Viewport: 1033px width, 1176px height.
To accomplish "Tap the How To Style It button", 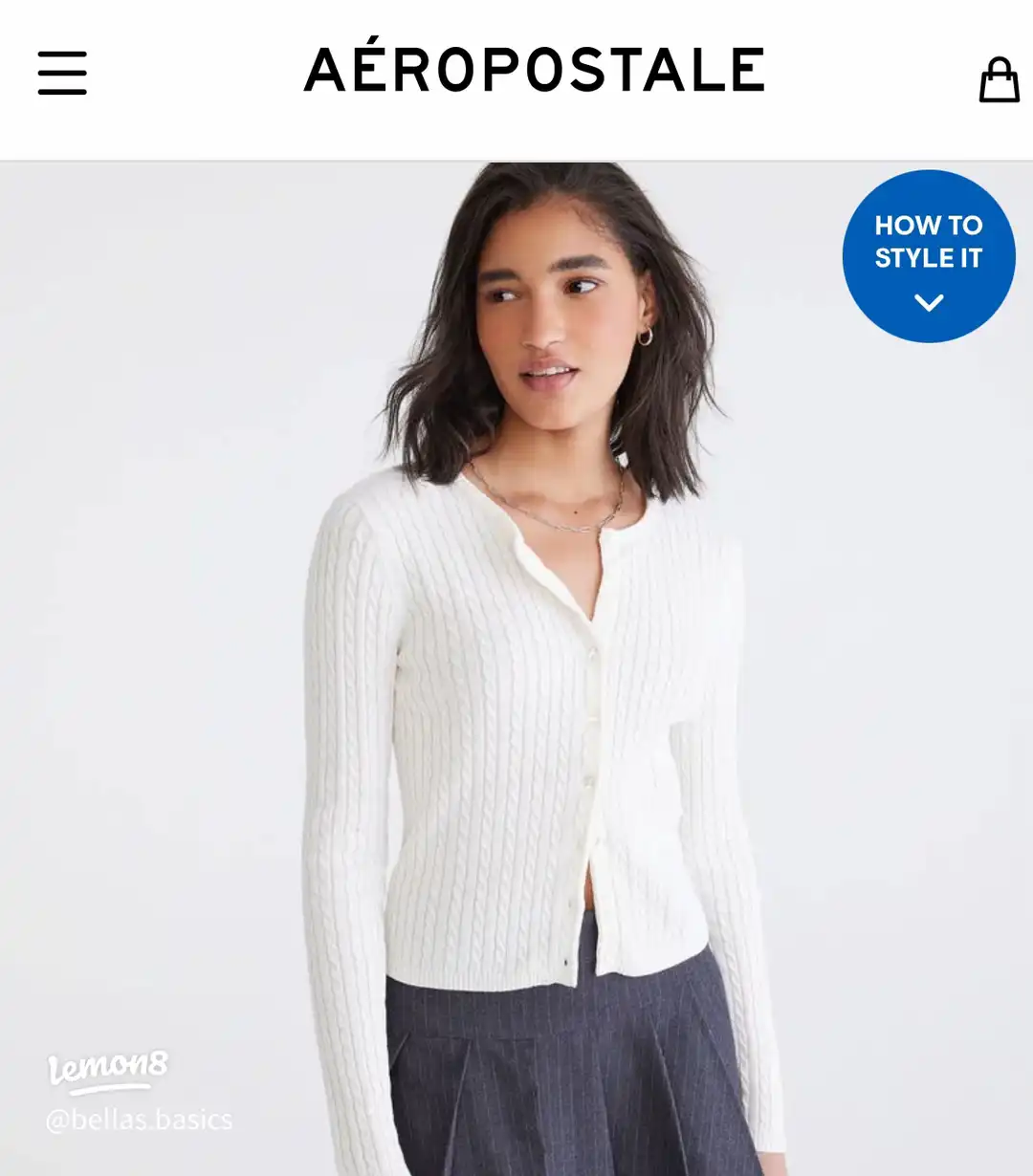I will pos(928,256).
